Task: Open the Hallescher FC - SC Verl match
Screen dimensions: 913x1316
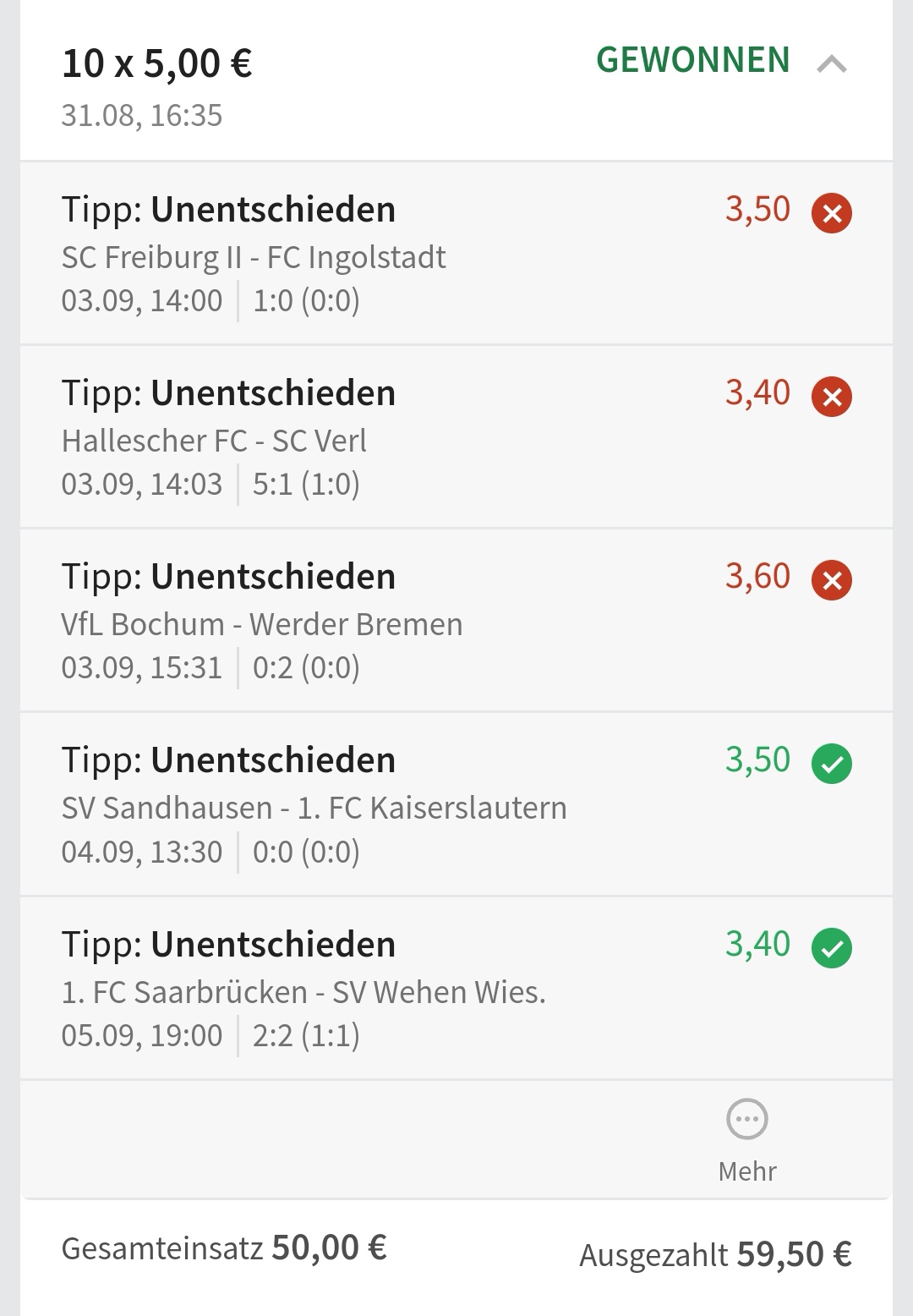Action: (x=215, y=441)
